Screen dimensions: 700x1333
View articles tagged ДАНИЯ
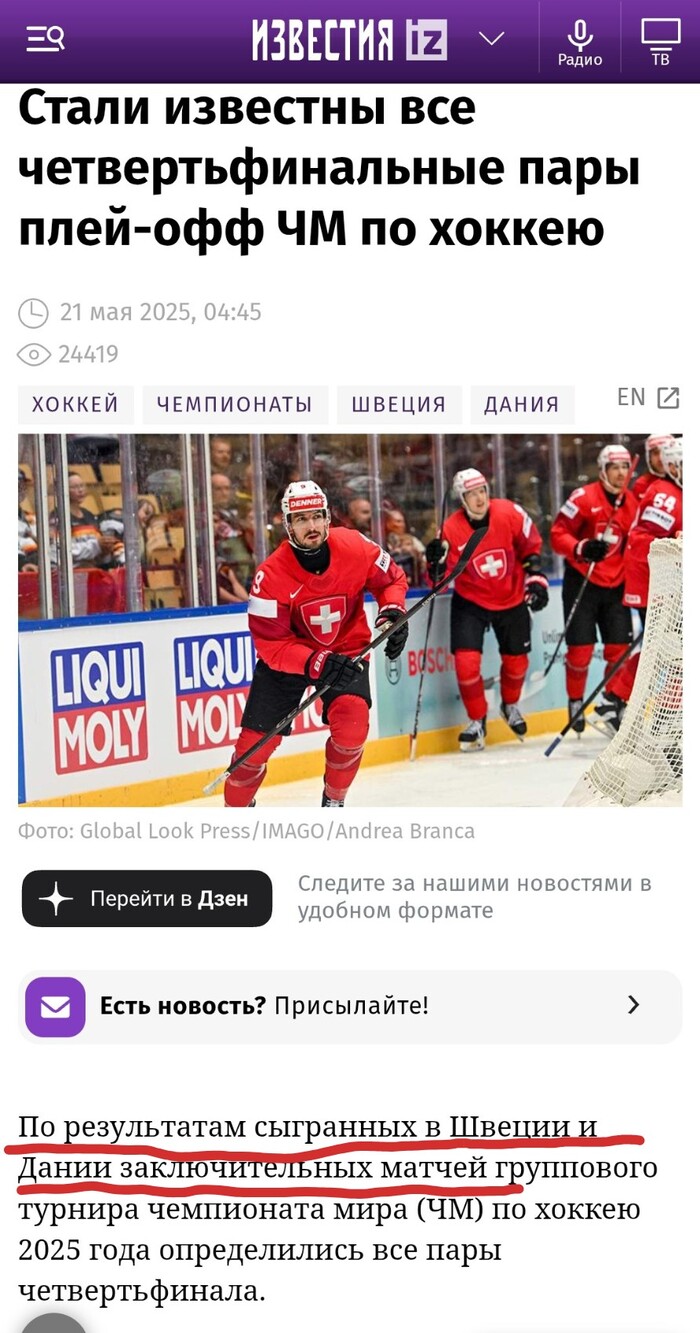click(x=521, y=404)
